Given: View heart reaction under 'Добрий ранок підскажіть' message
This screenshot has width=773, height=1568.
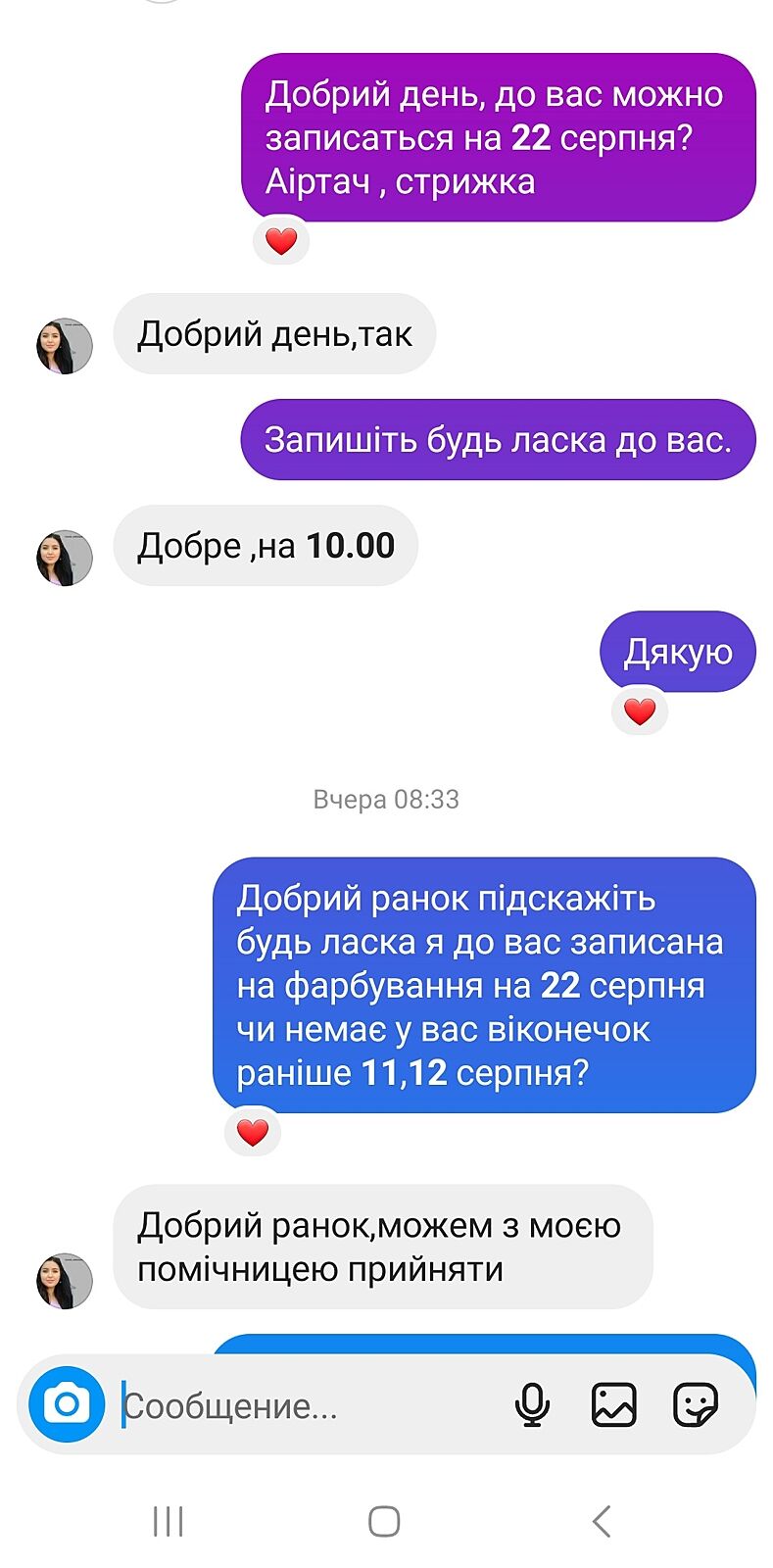Looking at the screenshot, I should tap(253, 1132).
